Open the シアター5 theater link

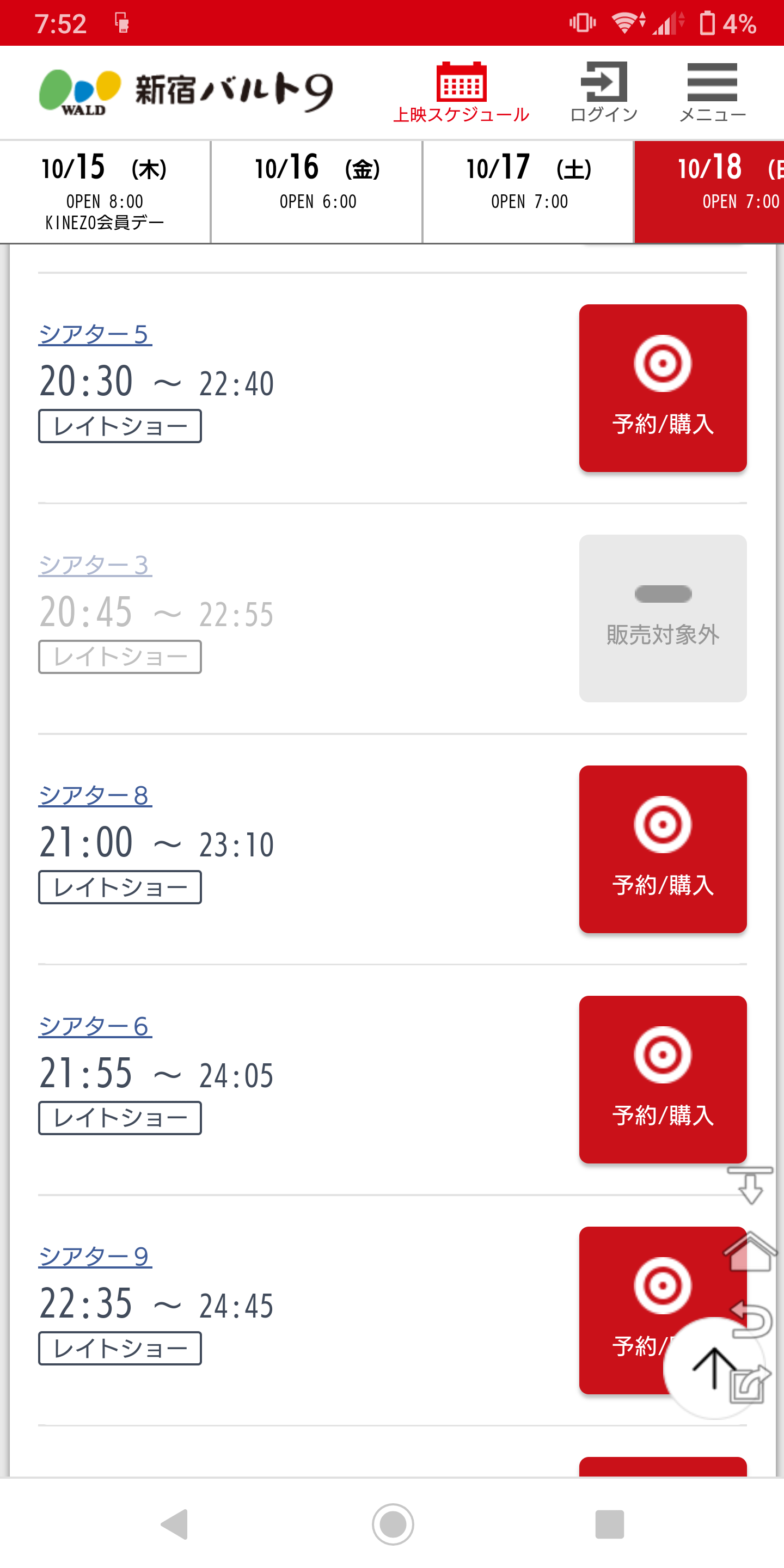point(95,335)
